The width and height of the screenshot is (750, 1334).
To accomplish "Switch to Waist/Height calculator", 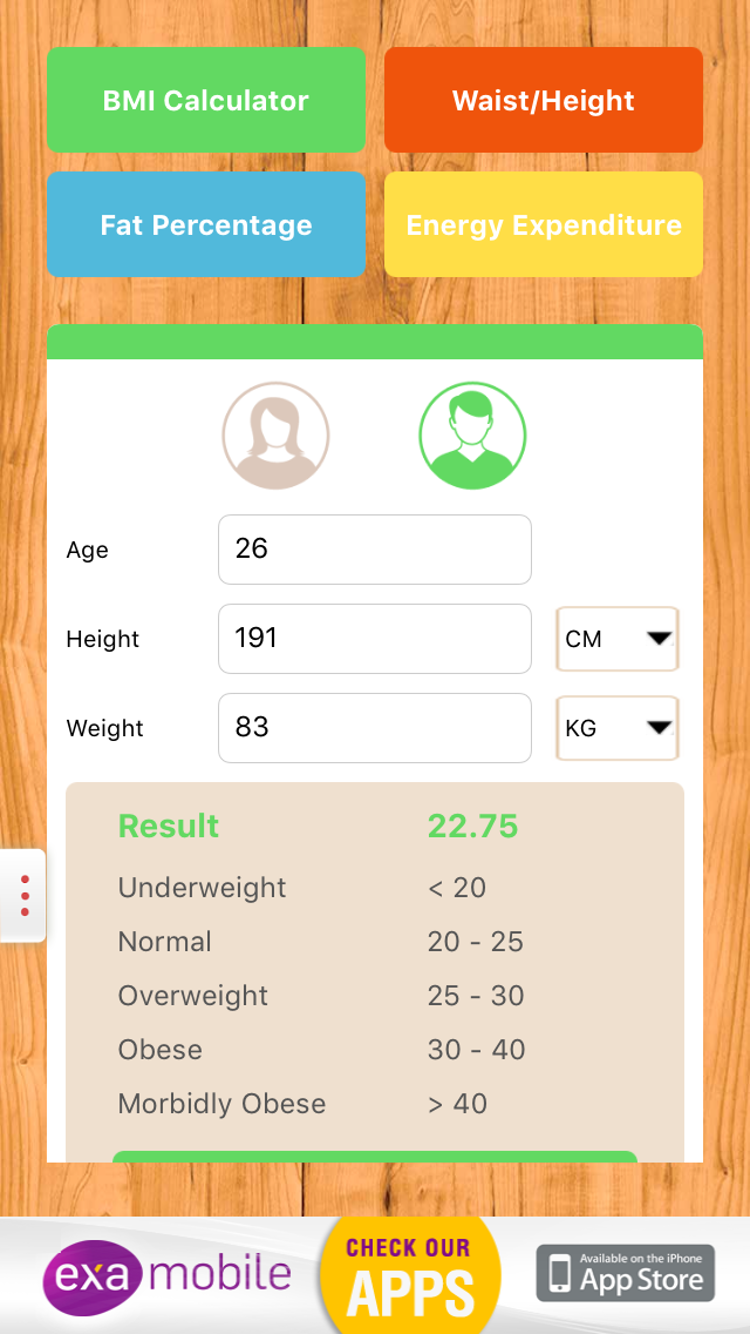I will click(x=543, y=100).
